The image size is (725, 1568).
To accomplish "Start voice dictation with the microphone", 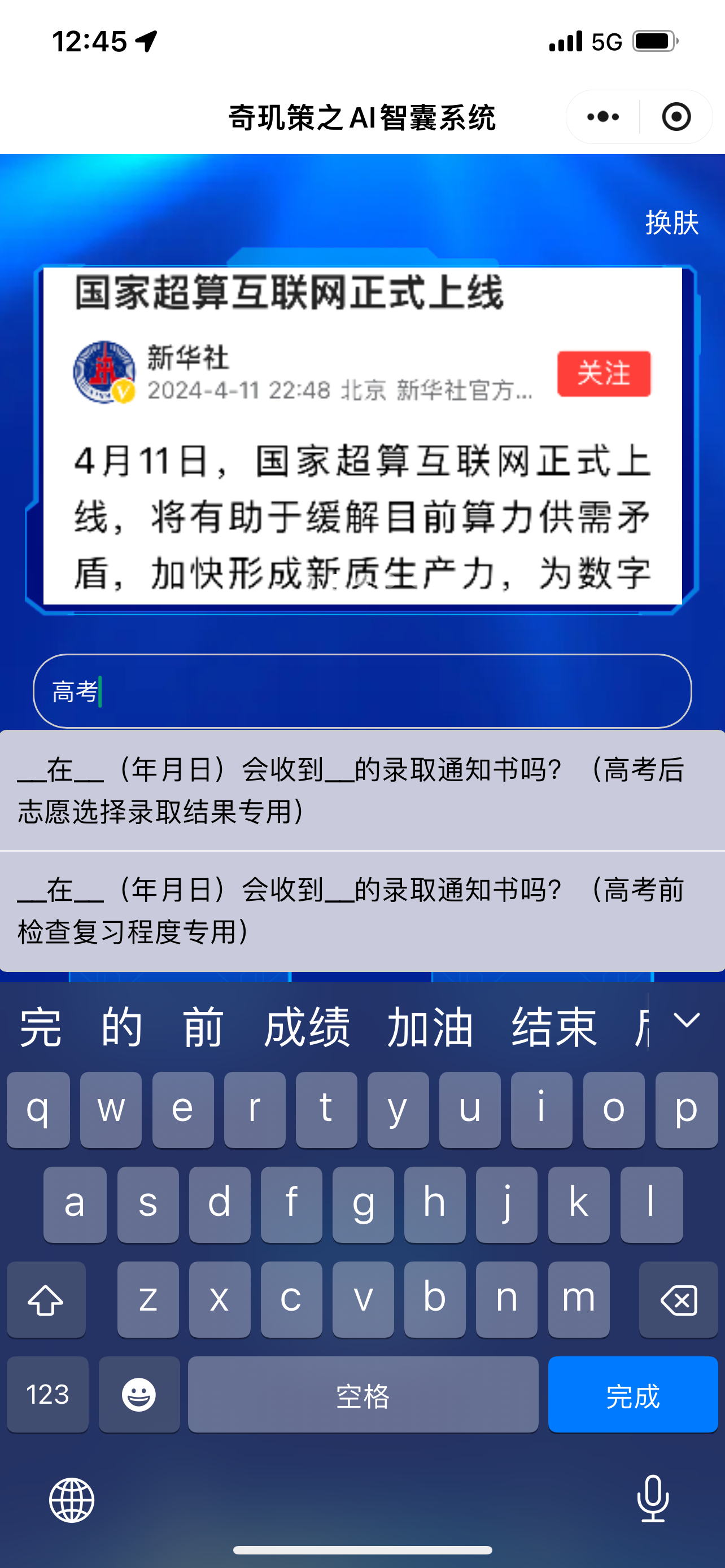I will click(x=653, y=1499).
